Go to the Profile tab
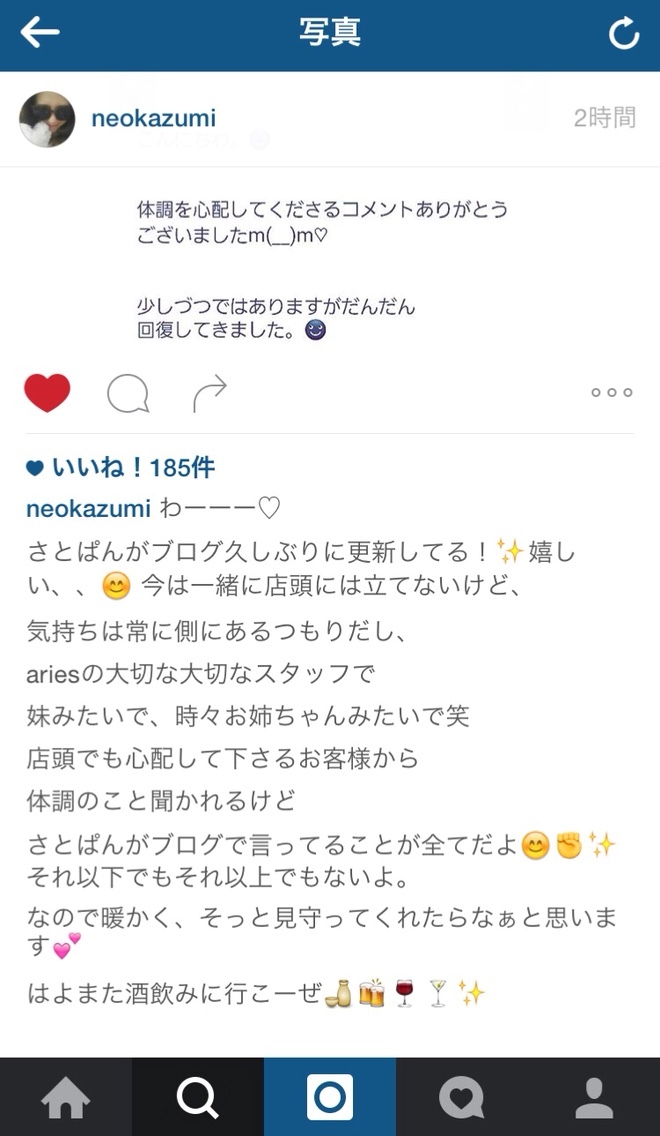 (594, 1097)
